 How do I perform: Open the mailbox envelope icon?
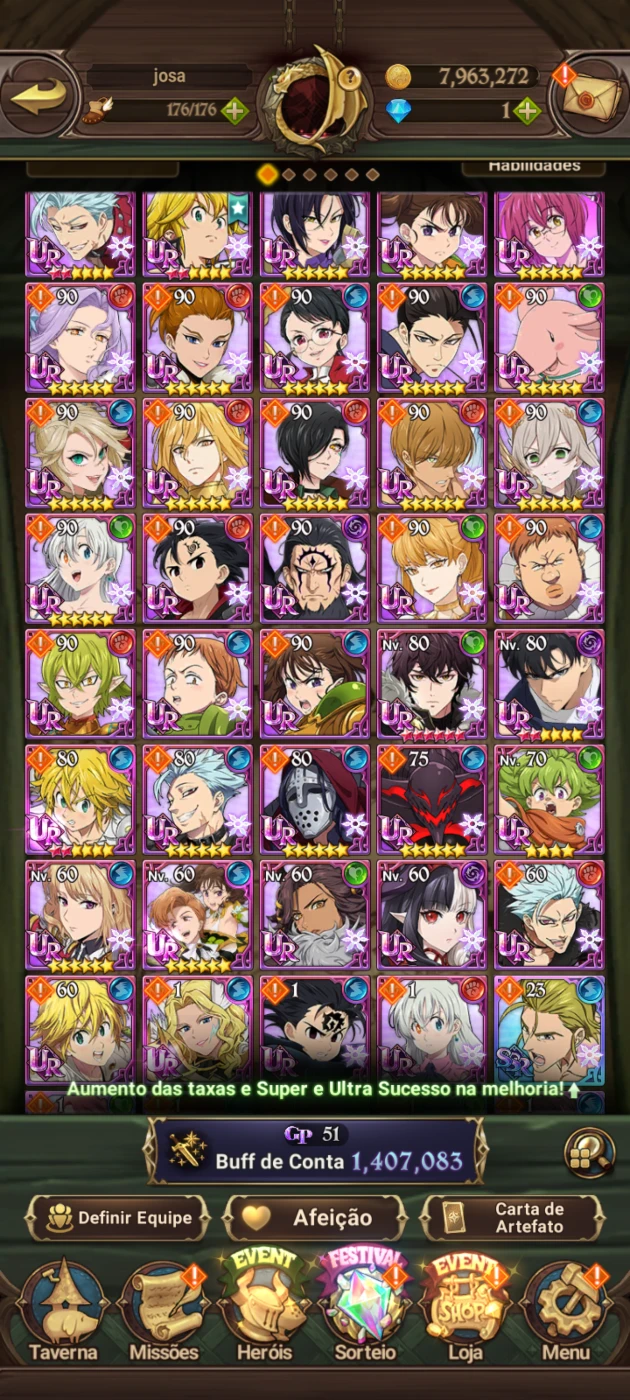click(590, 96)
